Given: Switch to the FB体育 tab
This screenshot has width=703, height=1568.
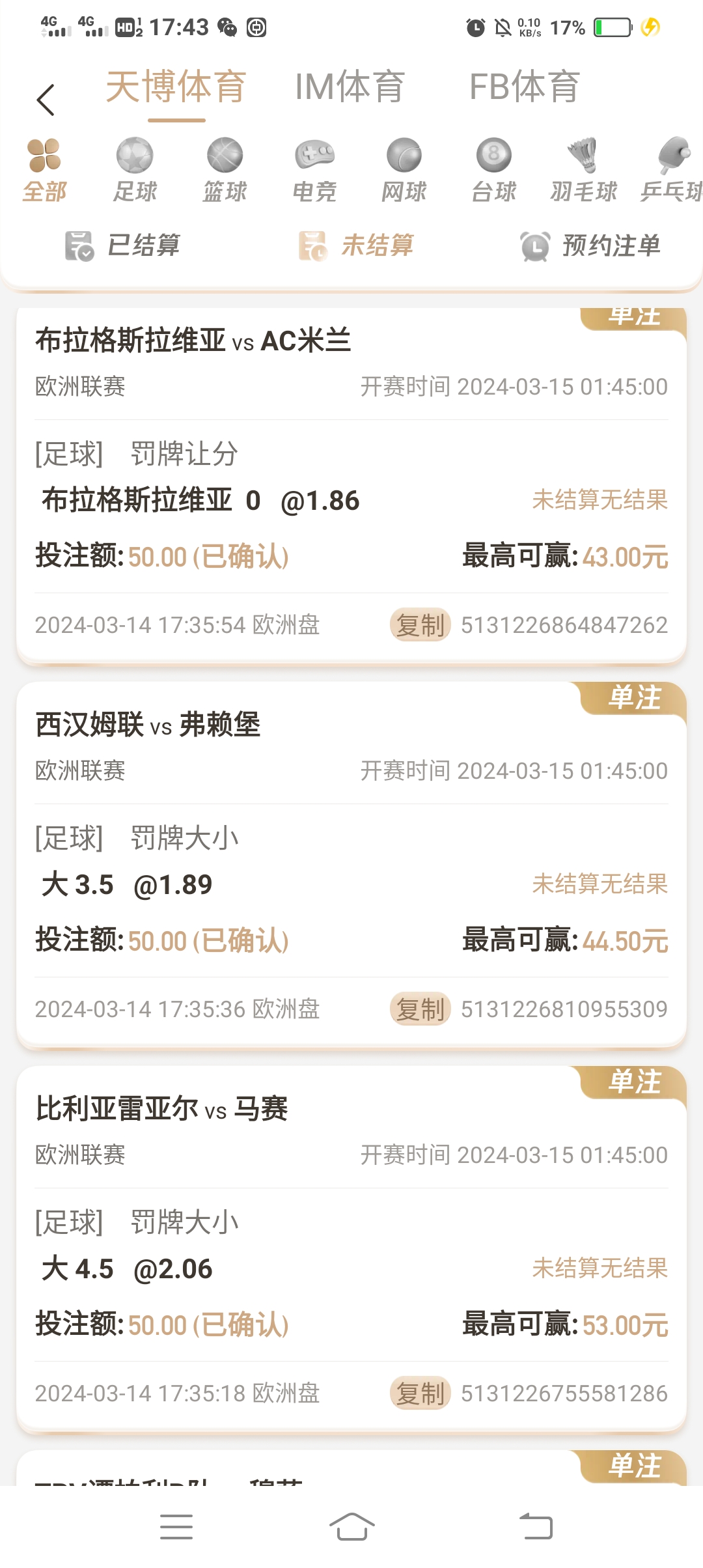Looking at the screenshot, I should tap(525, 87).
